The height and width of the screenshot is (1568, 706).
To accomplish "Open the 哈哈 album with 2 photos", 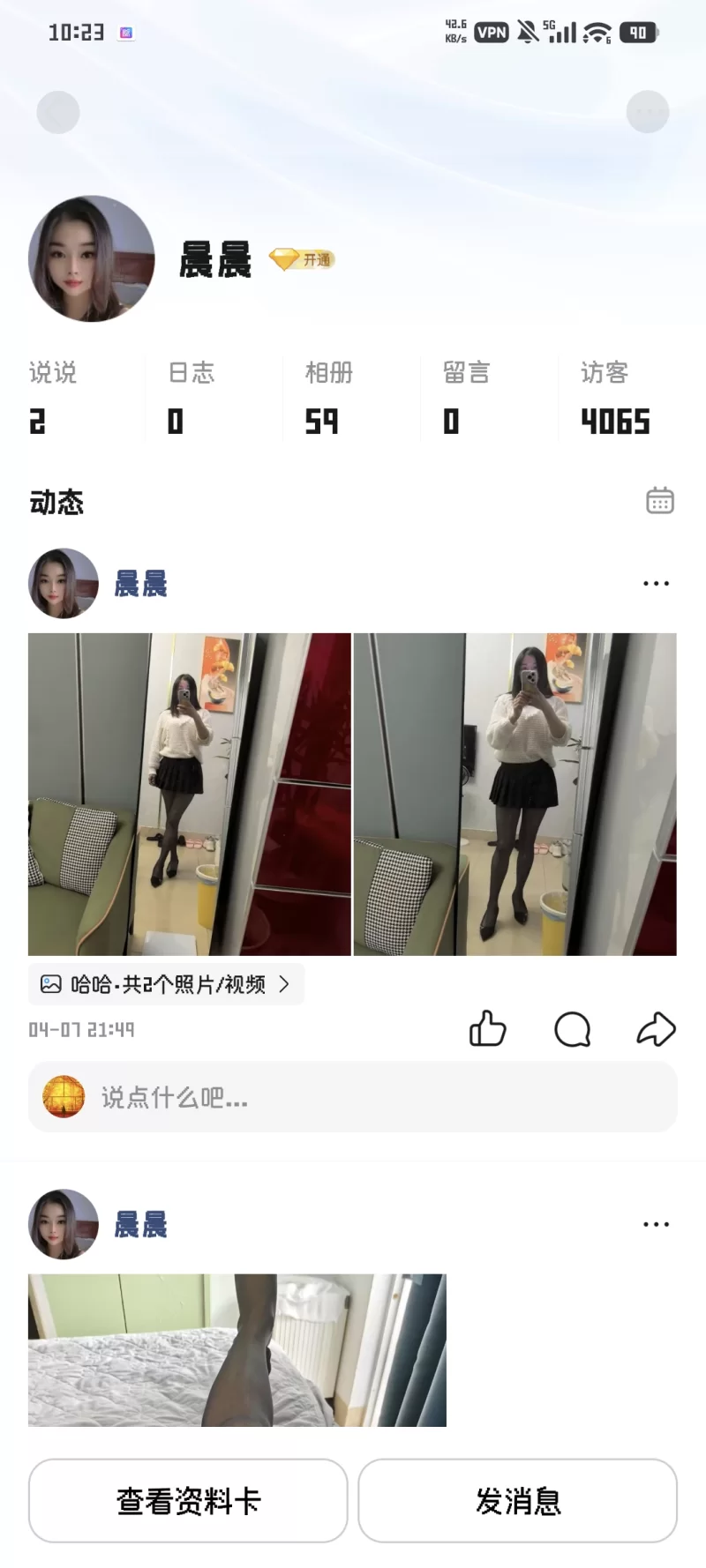I will [x=166, y=984].
